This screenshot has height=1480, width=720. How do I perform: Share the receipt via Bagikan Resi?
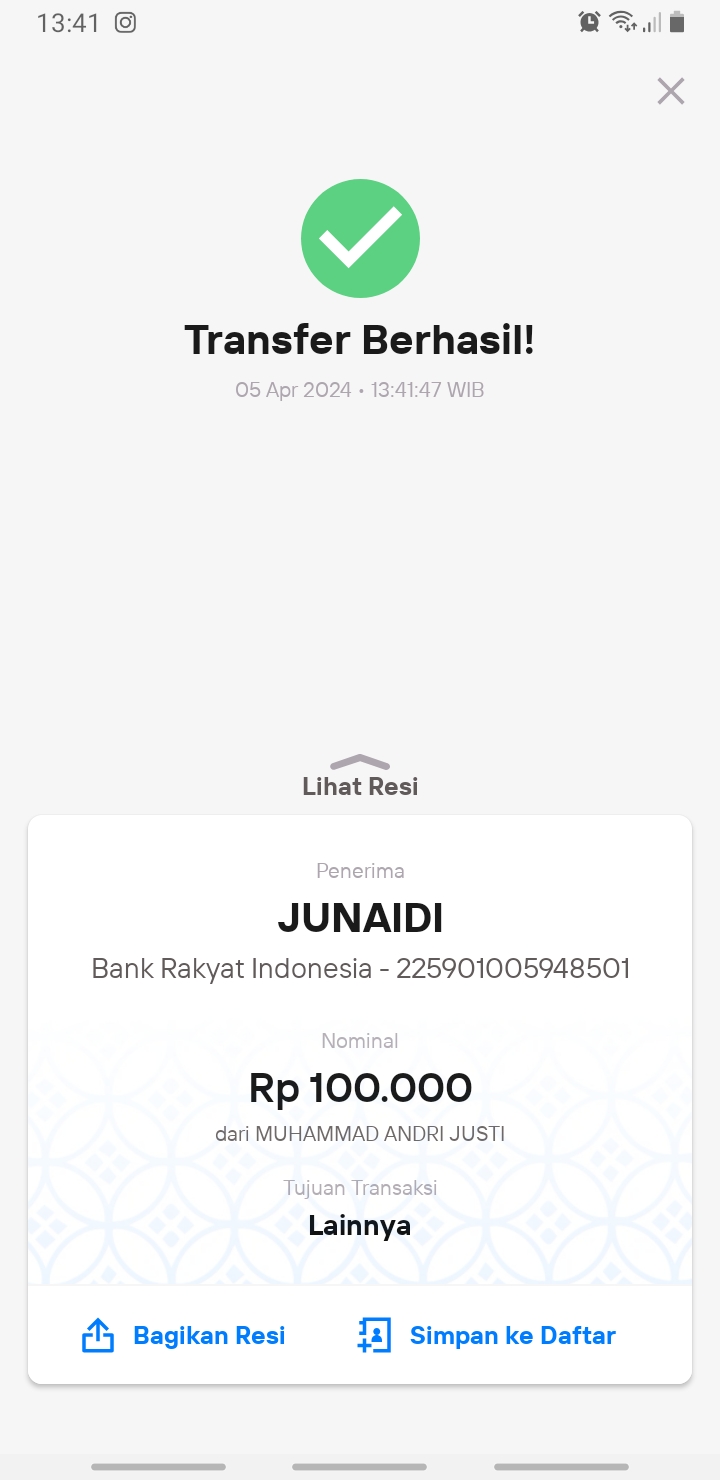tap(183, 1336)
